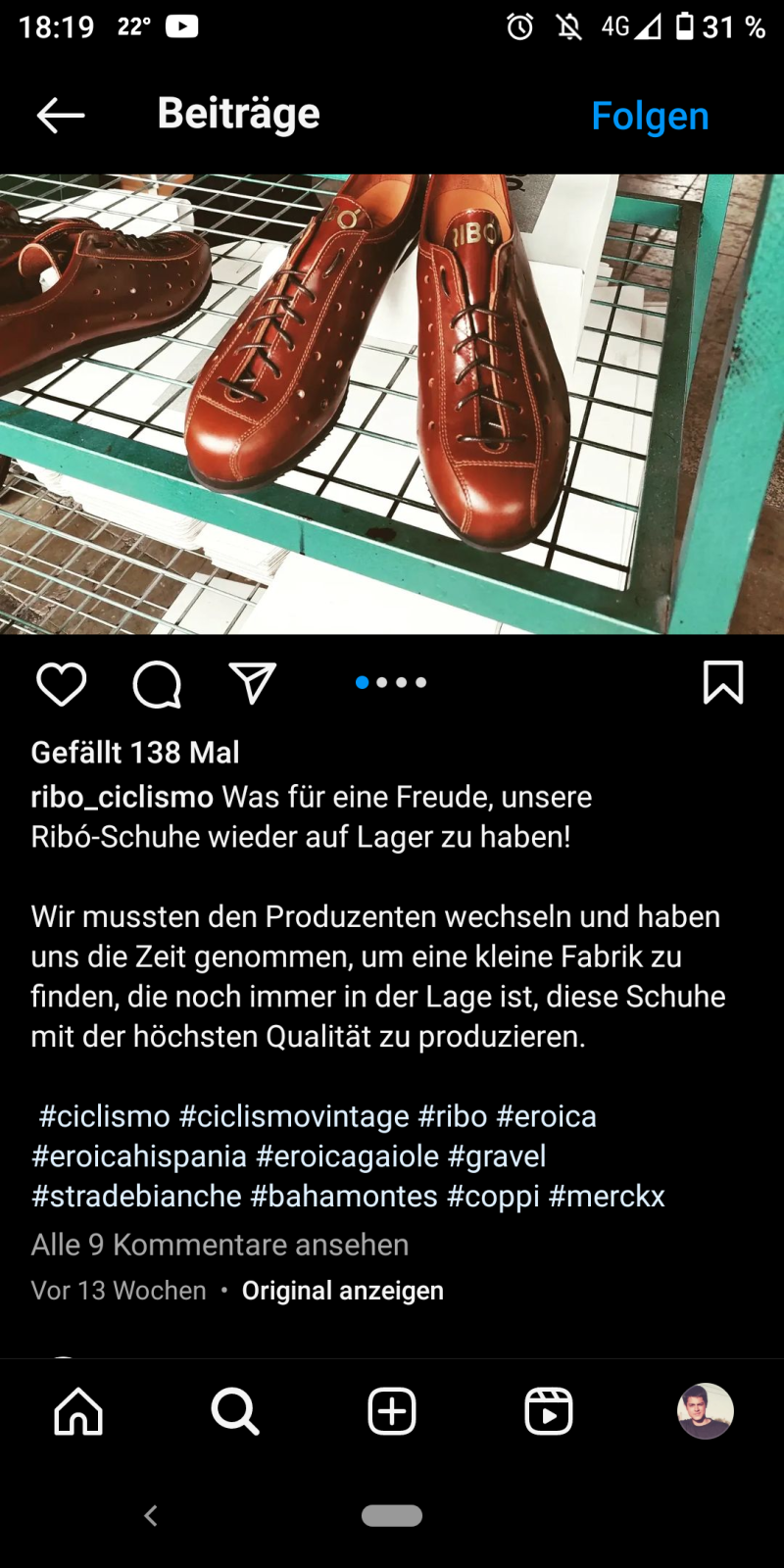
Task: Open the #stradebianche hashtag
Action: click(136, 1197)
